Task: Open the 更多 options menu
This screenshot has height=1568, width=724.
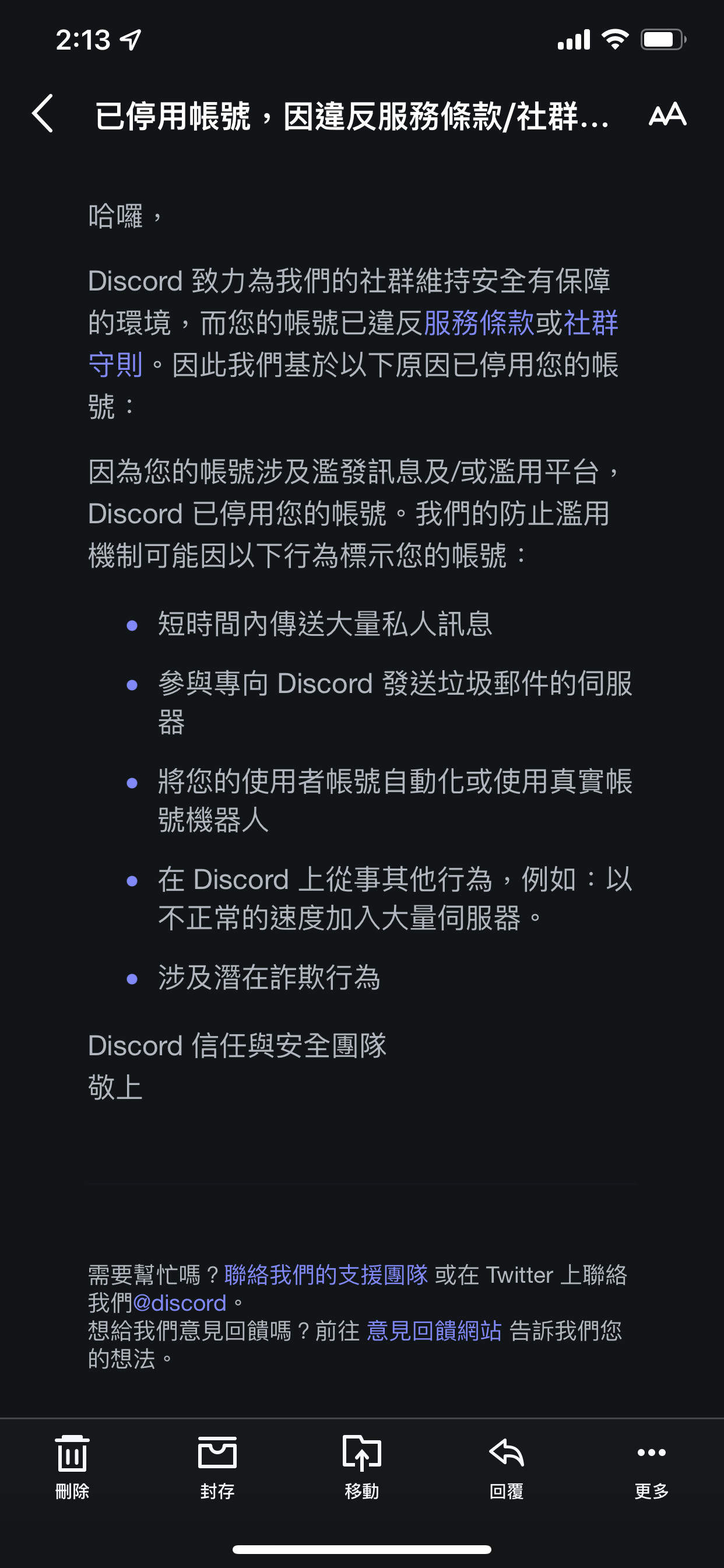Action: coord(651,1466)
